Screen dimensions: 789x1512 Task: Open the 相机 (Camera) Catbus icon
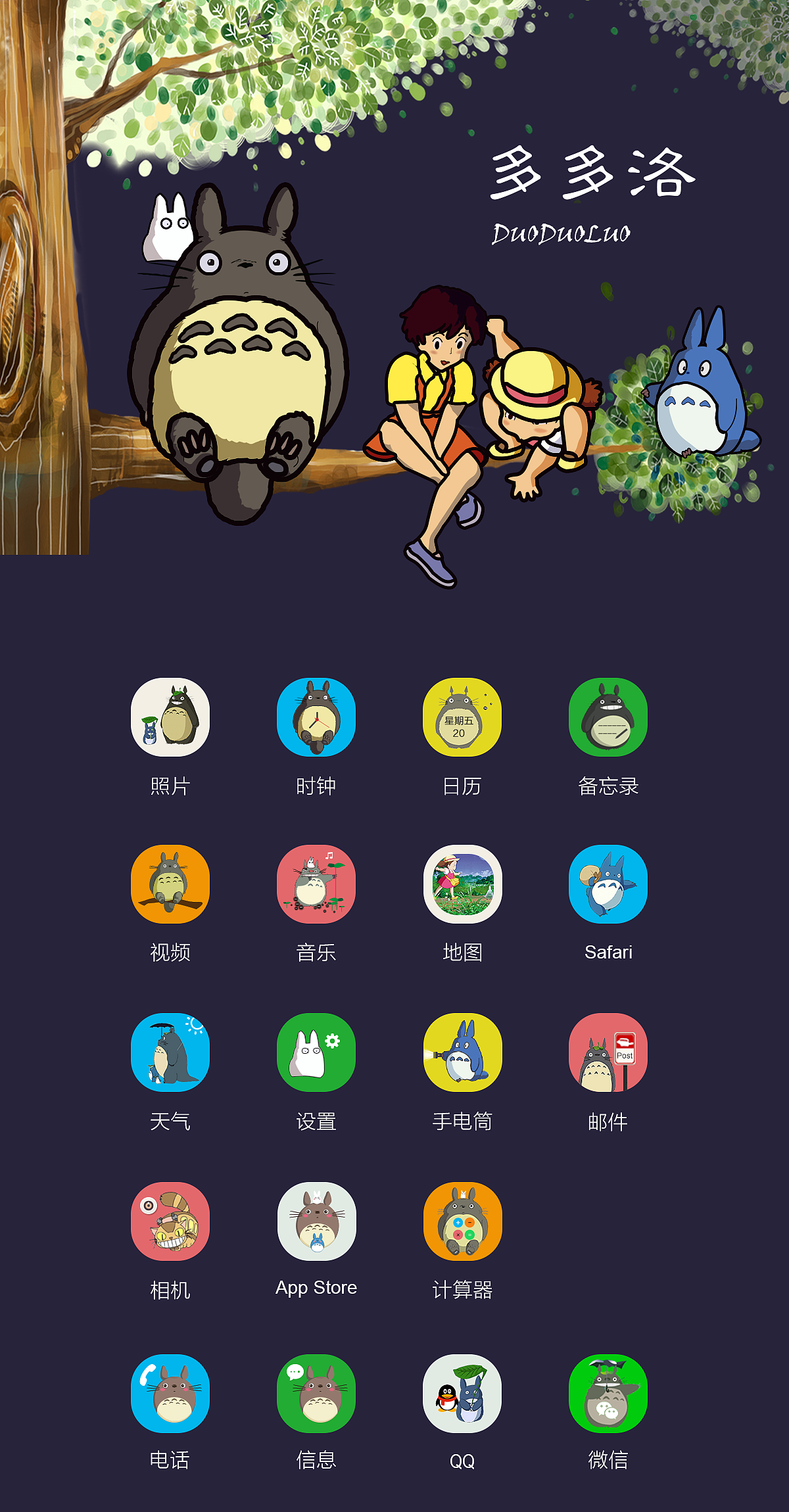coord(170,1221)
